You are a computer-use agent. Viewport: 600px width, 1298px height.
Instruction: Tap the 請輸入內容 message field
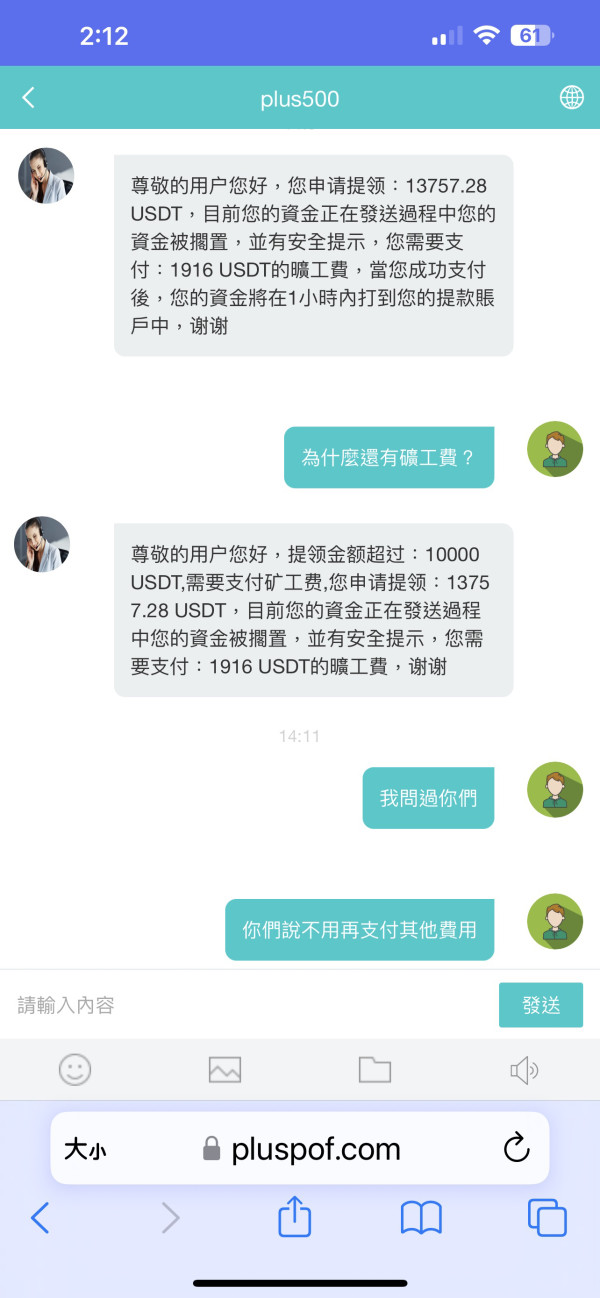coord(250,1005)
